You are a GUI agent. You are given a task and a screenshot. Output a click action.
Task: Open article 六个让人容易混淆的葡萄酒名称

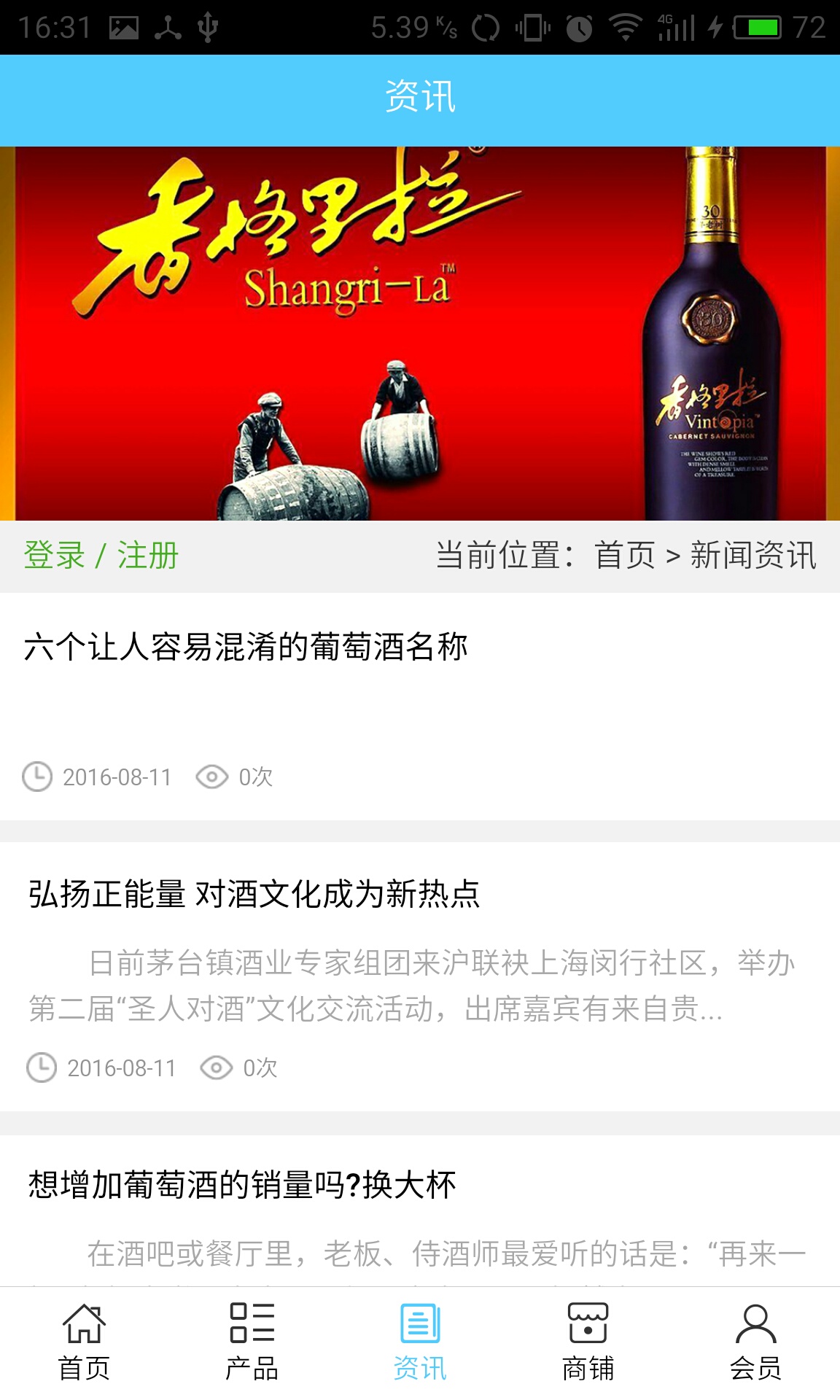click(246, 647)
